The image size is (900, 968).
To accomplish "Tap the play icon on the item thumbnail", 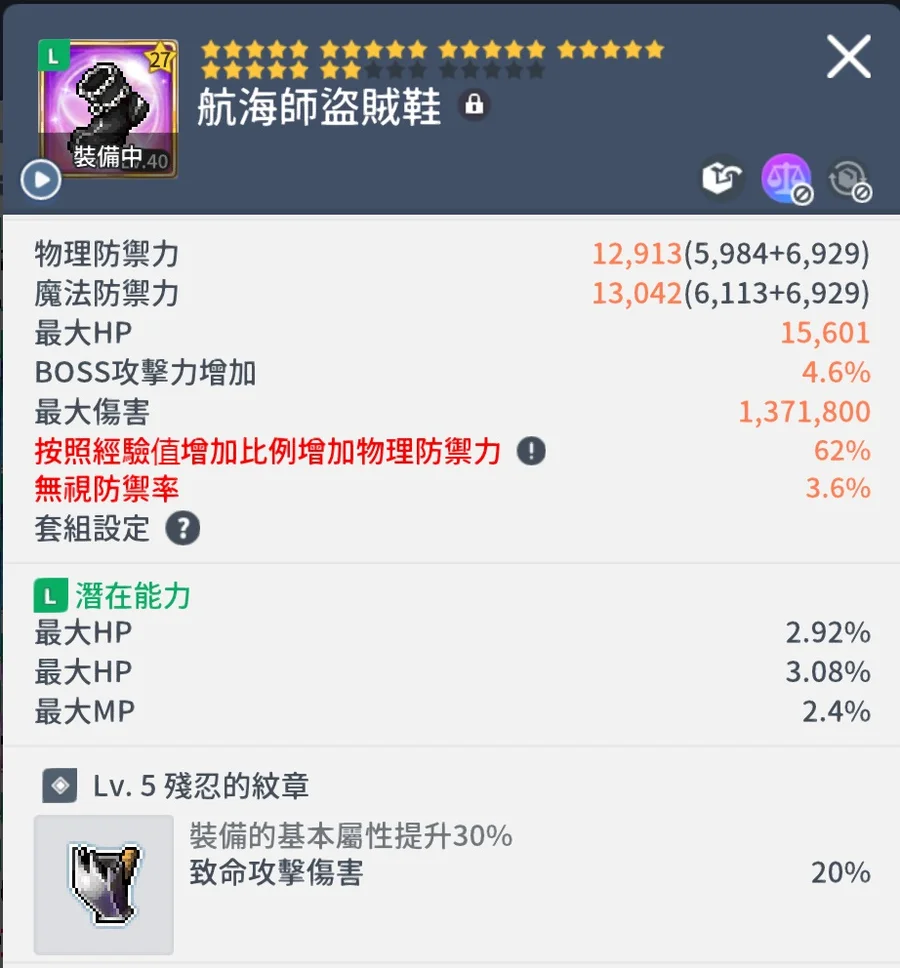I will (41, 181).
